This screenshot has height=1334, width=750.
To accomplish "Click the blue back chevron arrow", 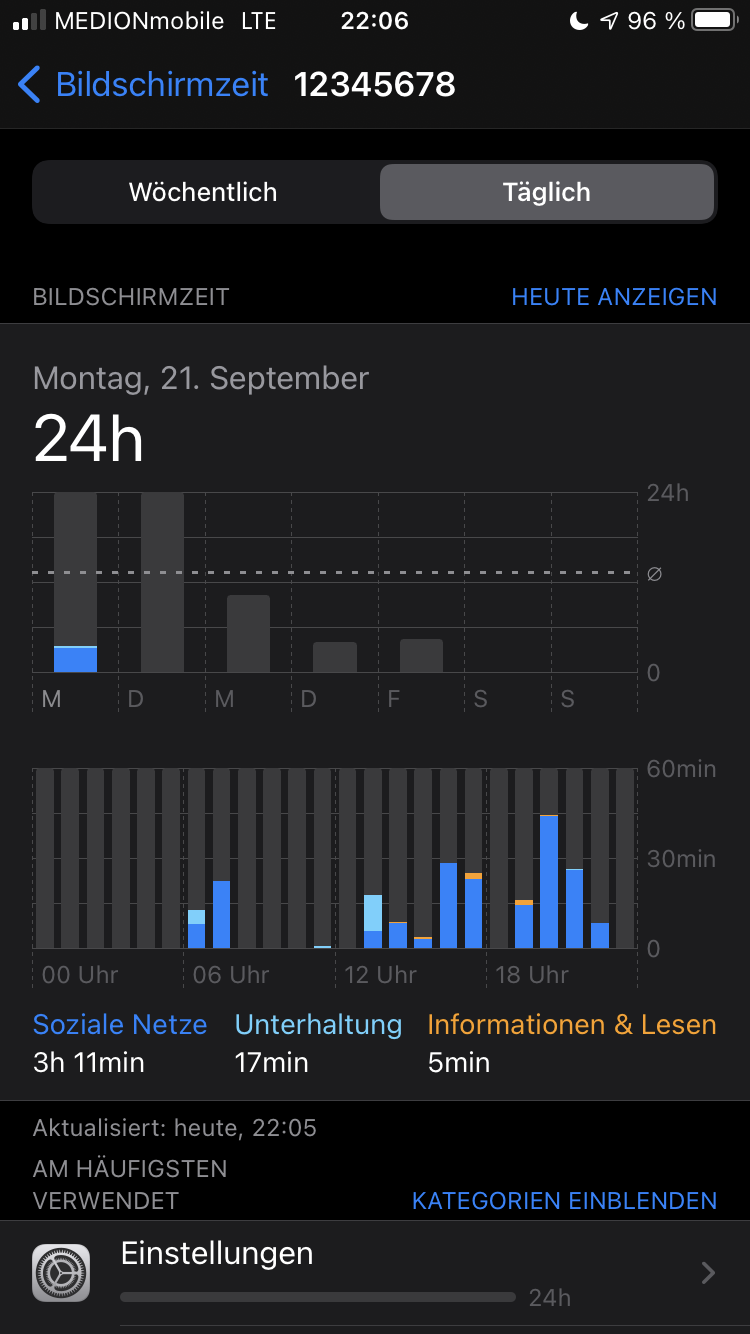I will click(x=28, y=85).
